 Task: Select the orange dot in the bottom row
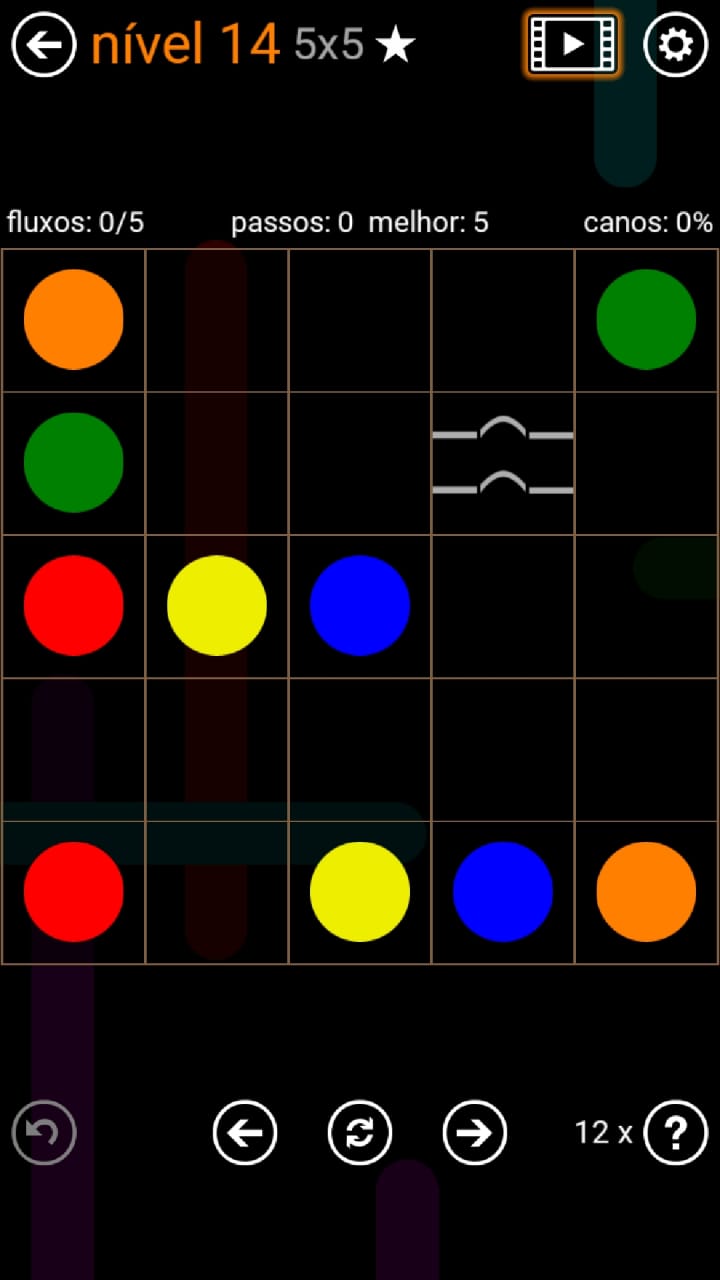pos(646,892)
